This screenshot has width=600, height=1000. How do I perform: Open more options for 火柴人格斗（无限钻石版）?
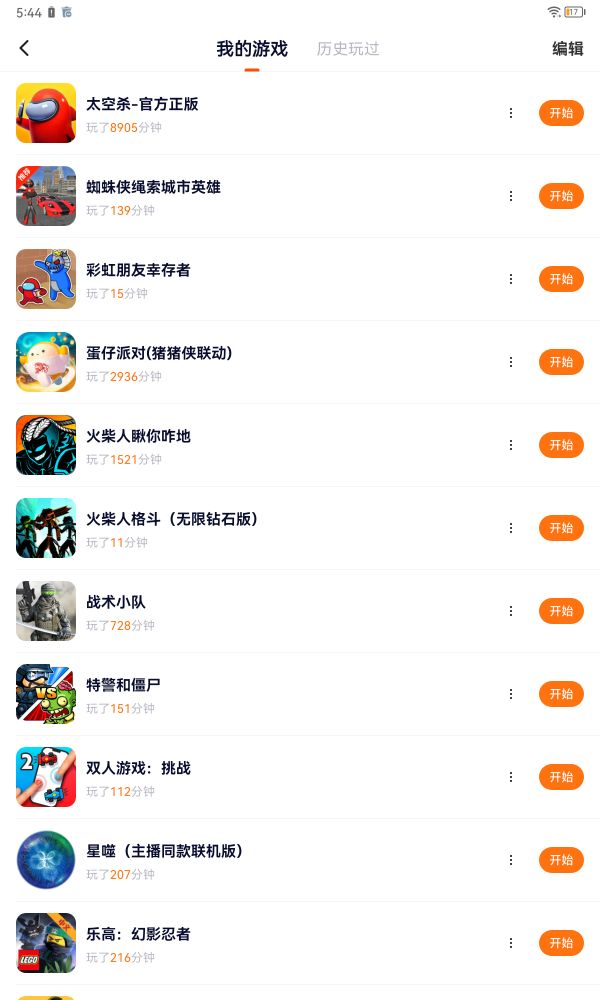click(511, 528)
